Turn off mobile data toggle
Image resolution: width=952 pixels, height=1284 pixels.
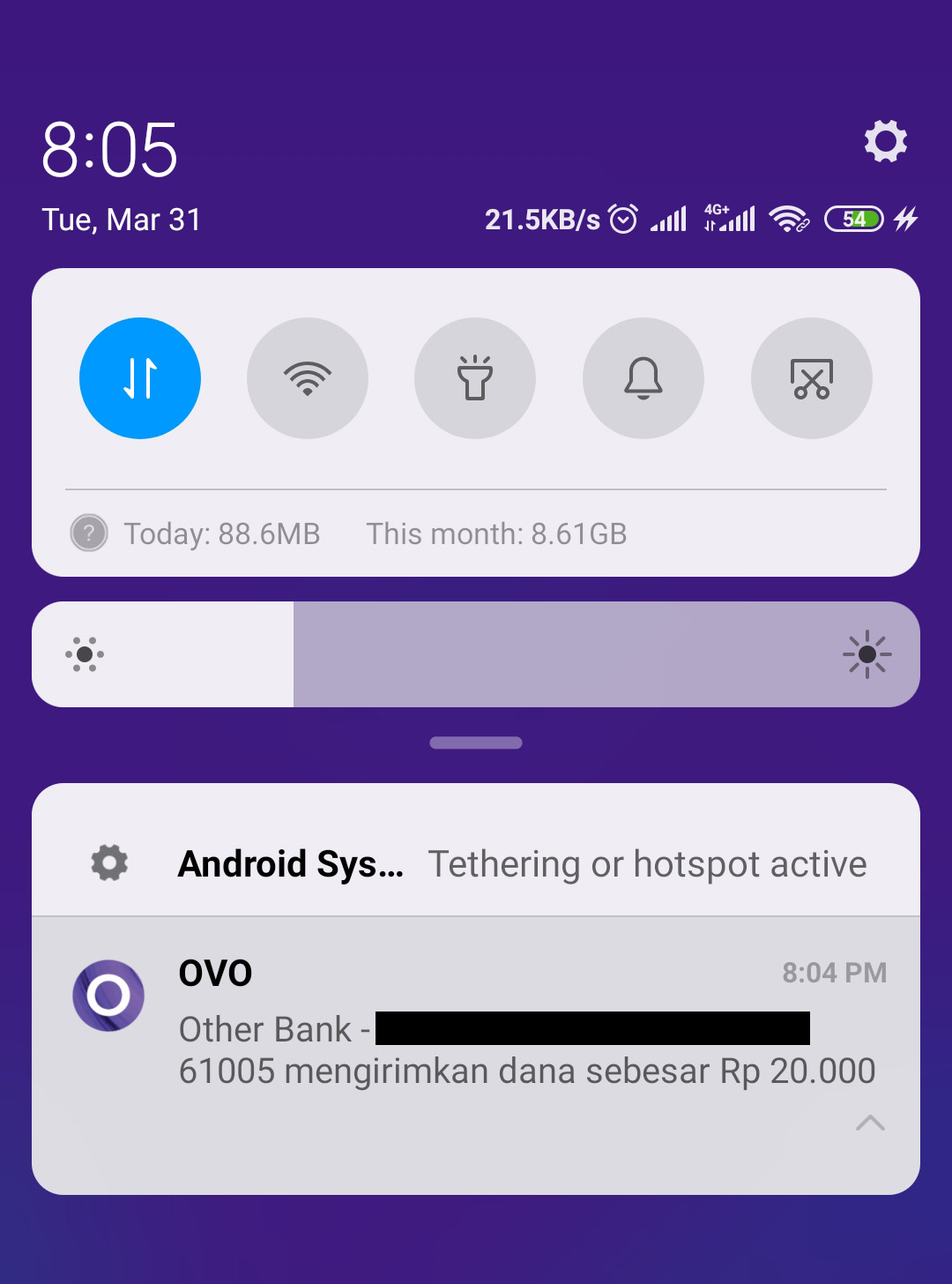pyautogui.click(x=140, y=378)
